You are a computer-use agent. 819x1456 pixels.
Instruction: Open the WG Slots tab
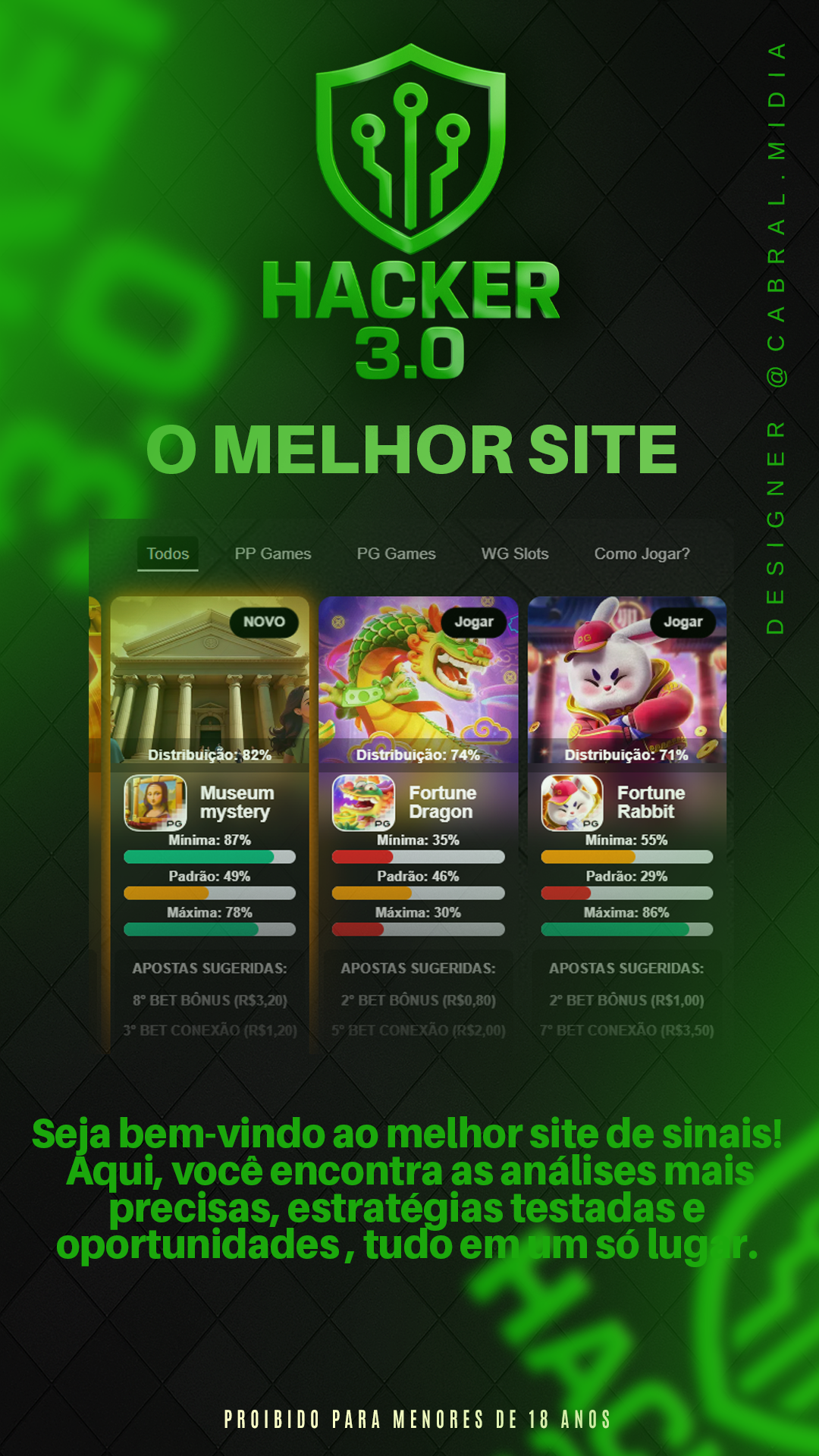point(516,554)
